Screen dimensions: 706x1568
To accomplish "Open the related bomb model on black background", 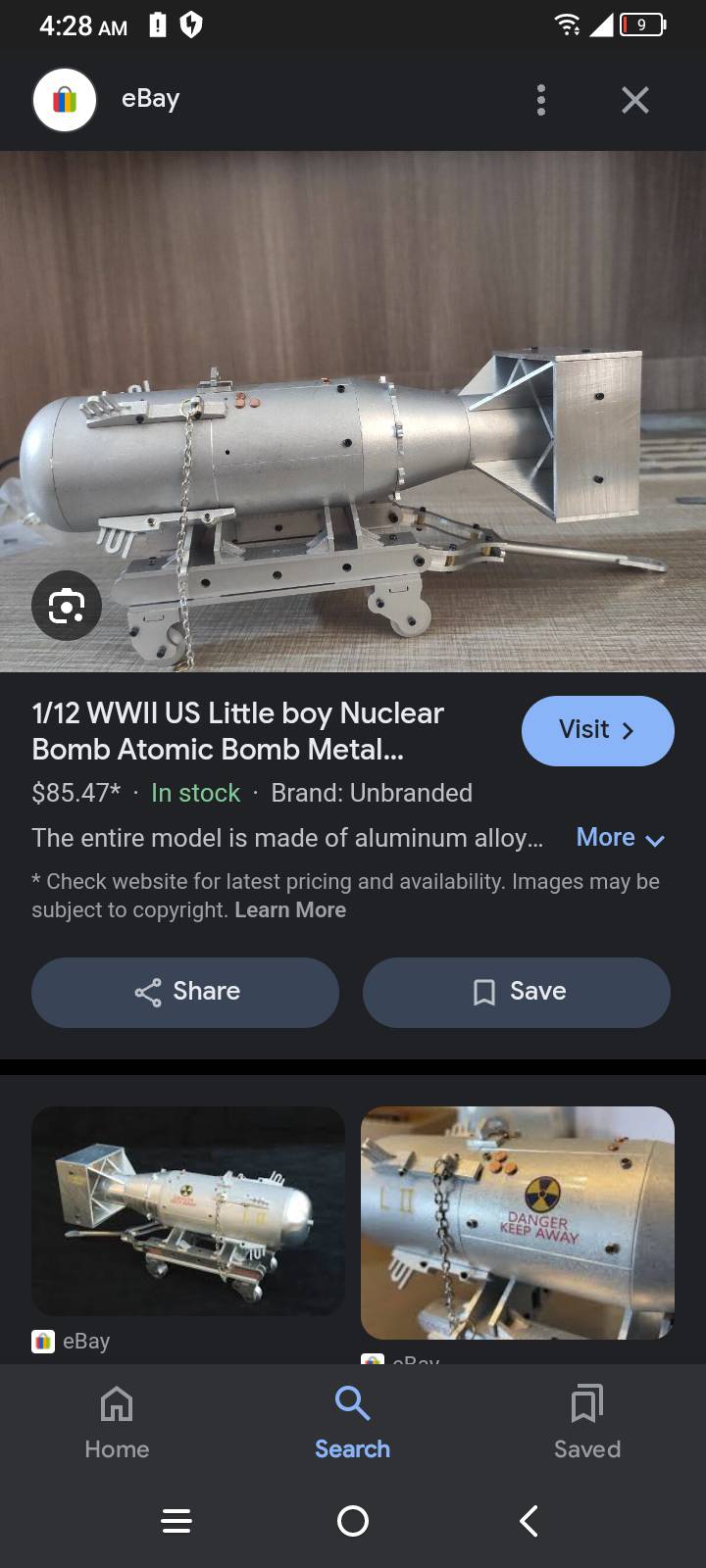I will (x=188, y=1210).
